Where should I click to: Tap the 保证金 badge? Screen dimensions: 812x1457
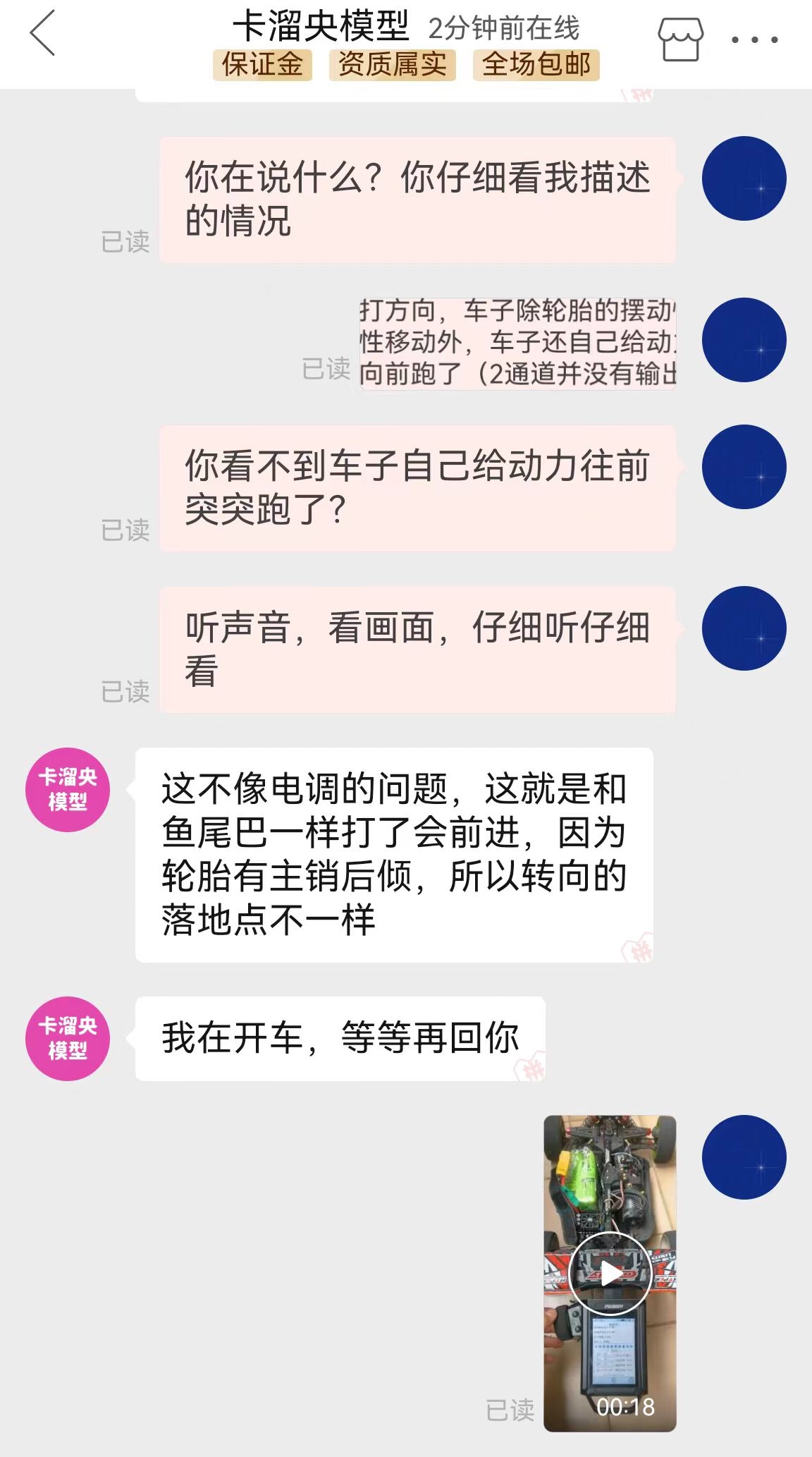point(262,65)
